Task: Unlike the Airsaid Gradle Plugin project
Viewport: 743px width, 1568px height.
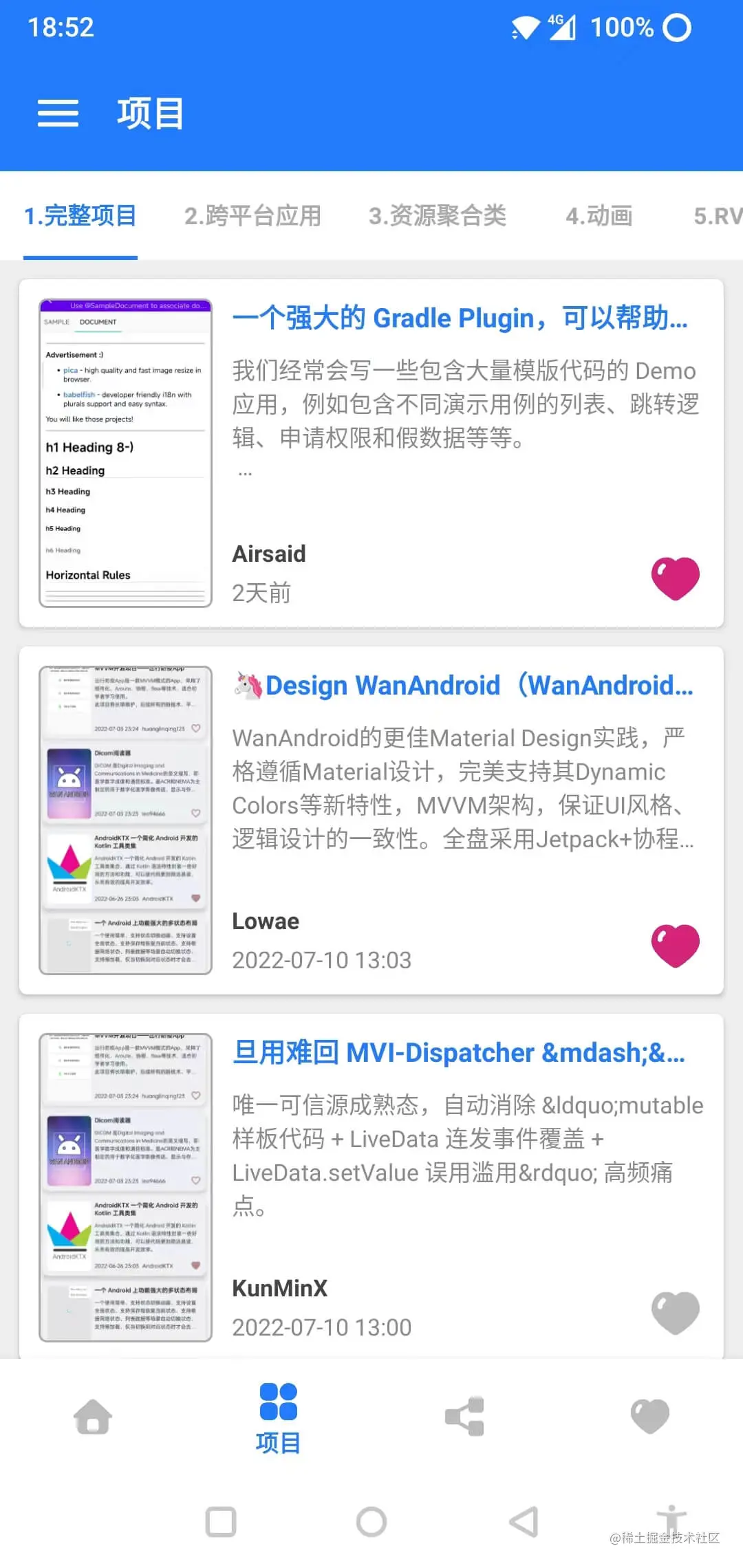Action: coord(675,578)
